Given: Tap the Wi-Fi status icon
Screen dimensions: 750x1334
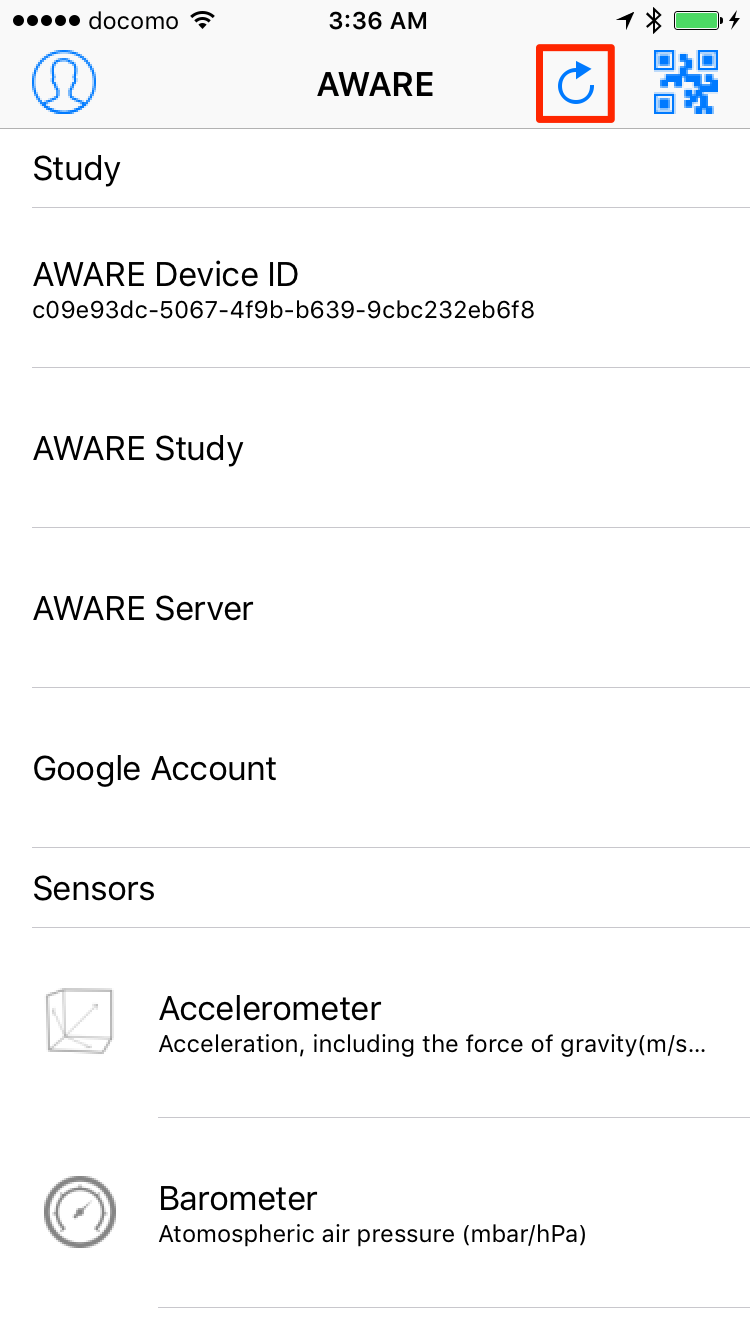Looking at the screenshot, I should (203, 19).
